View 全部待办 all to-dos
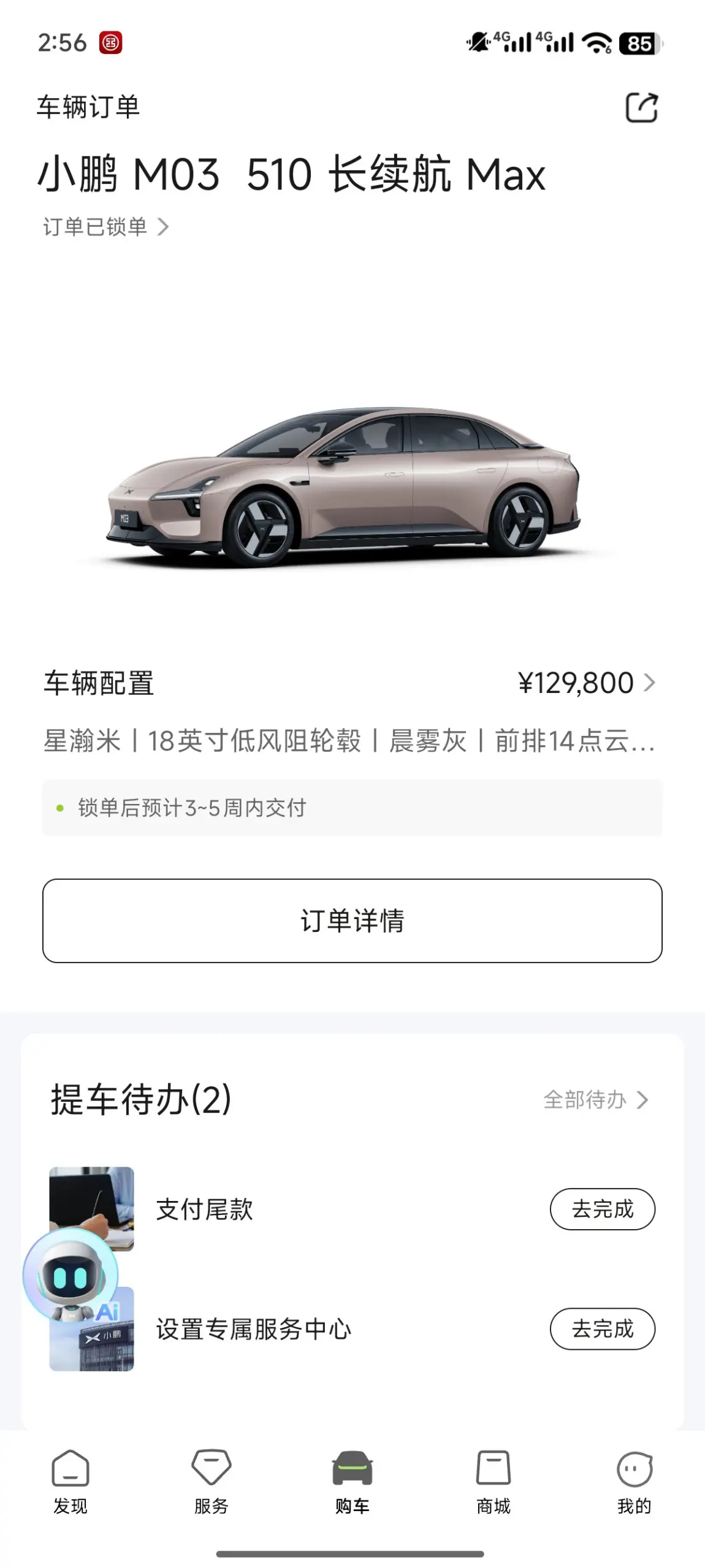 595,1100
